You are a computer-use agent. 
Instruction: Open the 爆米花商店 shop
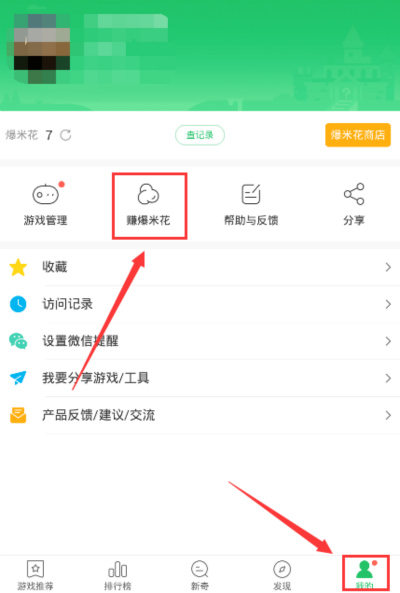(x=358, y=135)
